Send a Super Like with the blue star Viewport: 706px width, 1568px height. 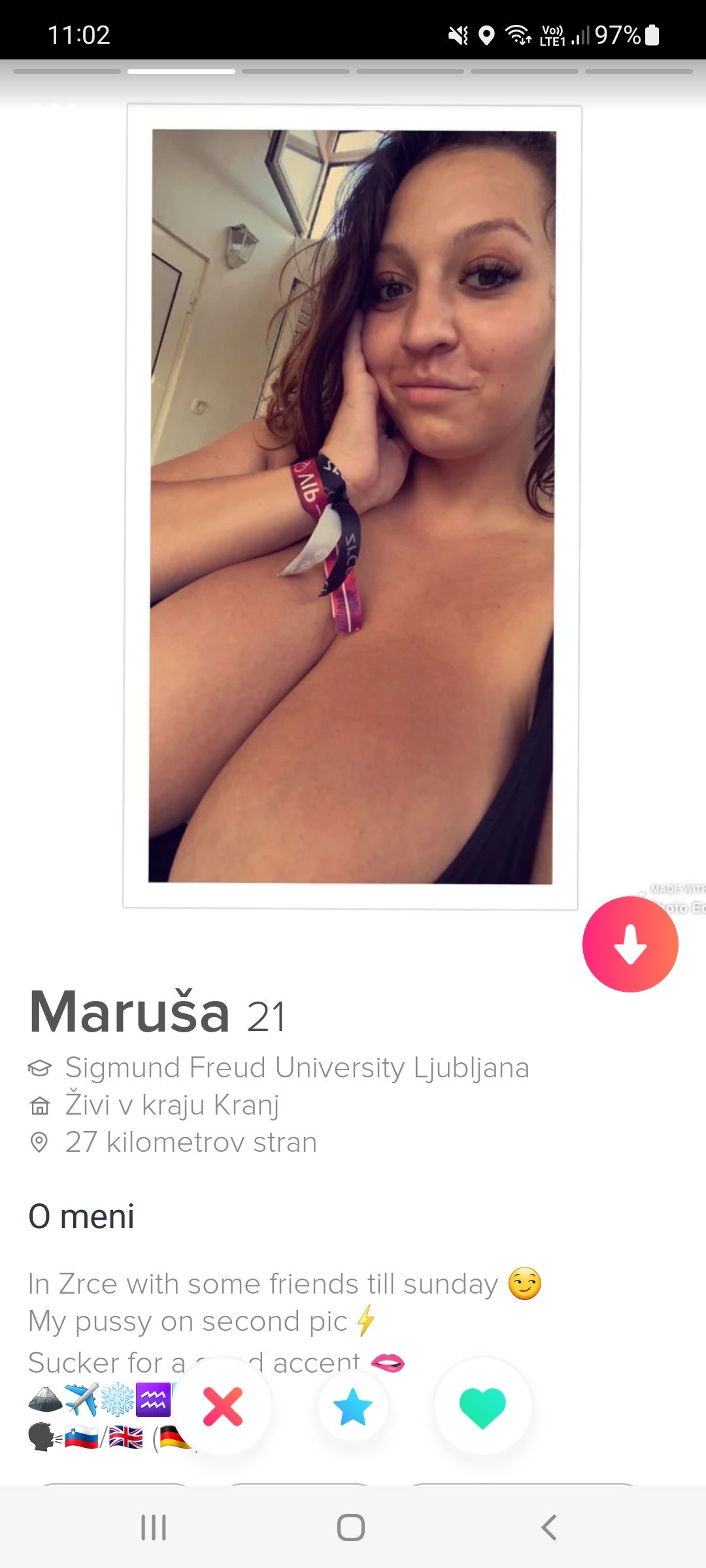tap(353, 1406)
